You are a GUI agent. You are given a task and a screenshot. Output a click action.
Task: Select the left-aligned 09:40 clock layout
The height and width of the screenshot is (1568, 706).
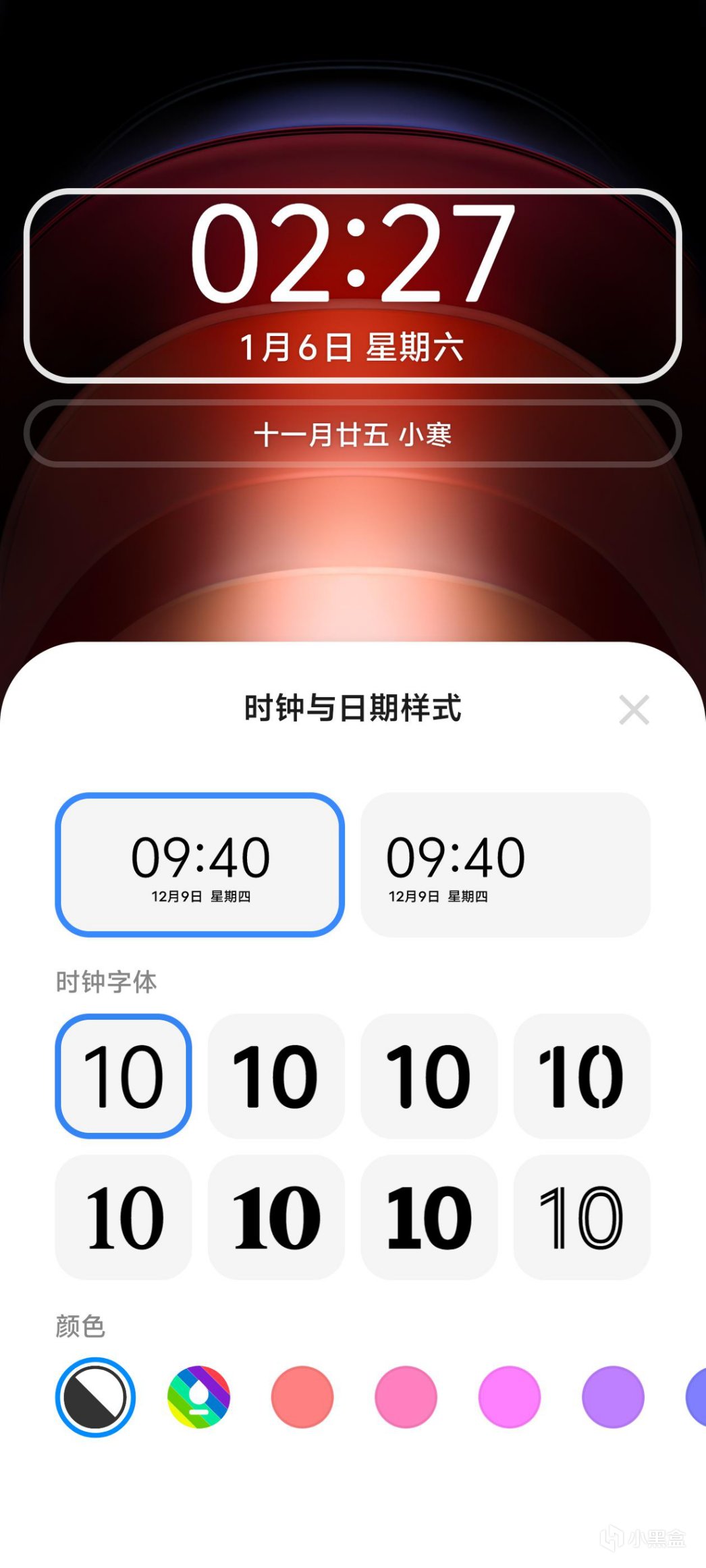(506, 865)
